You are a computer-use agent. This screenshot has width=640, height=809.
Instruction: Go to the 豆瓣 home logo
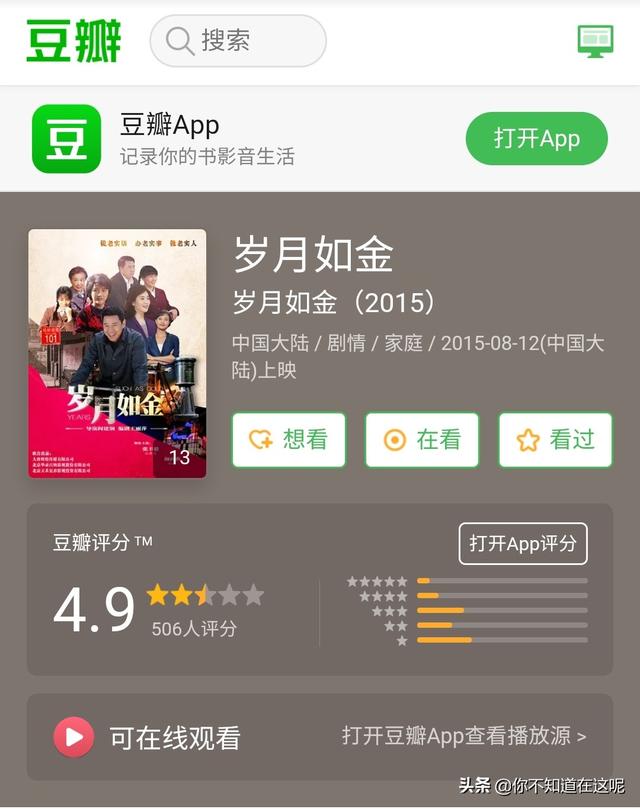tap(74, 41)
